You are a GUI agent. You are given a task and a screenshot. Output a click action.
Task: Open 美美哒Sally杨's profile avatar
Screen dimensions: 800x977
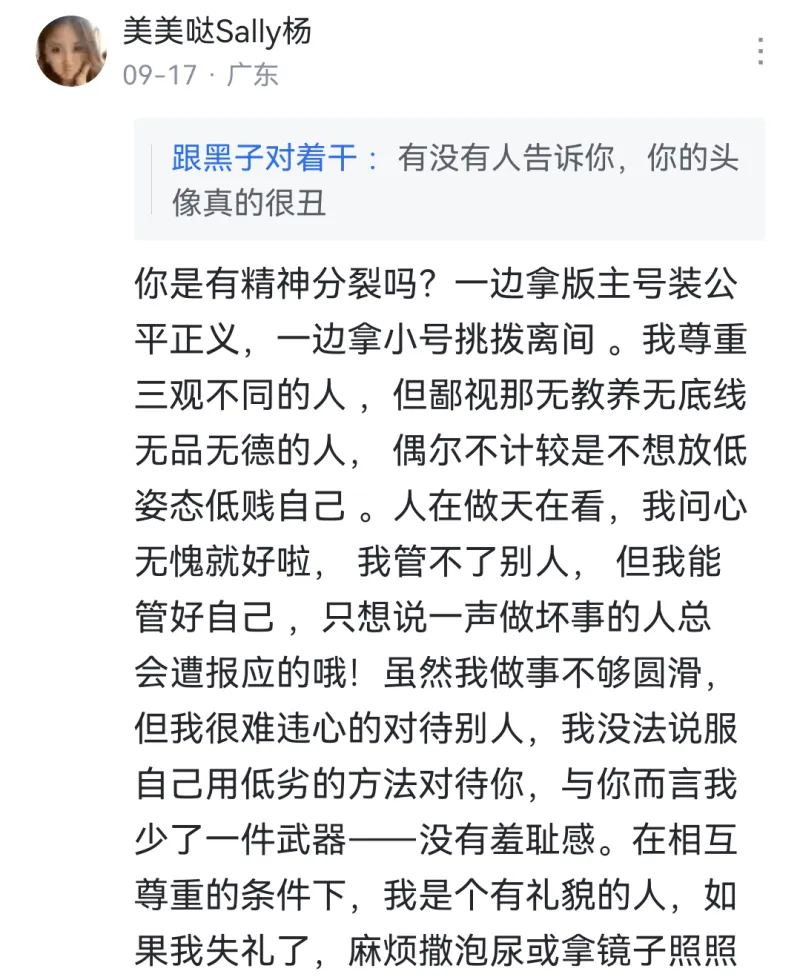pyautogui.click(x=71, y=51)
